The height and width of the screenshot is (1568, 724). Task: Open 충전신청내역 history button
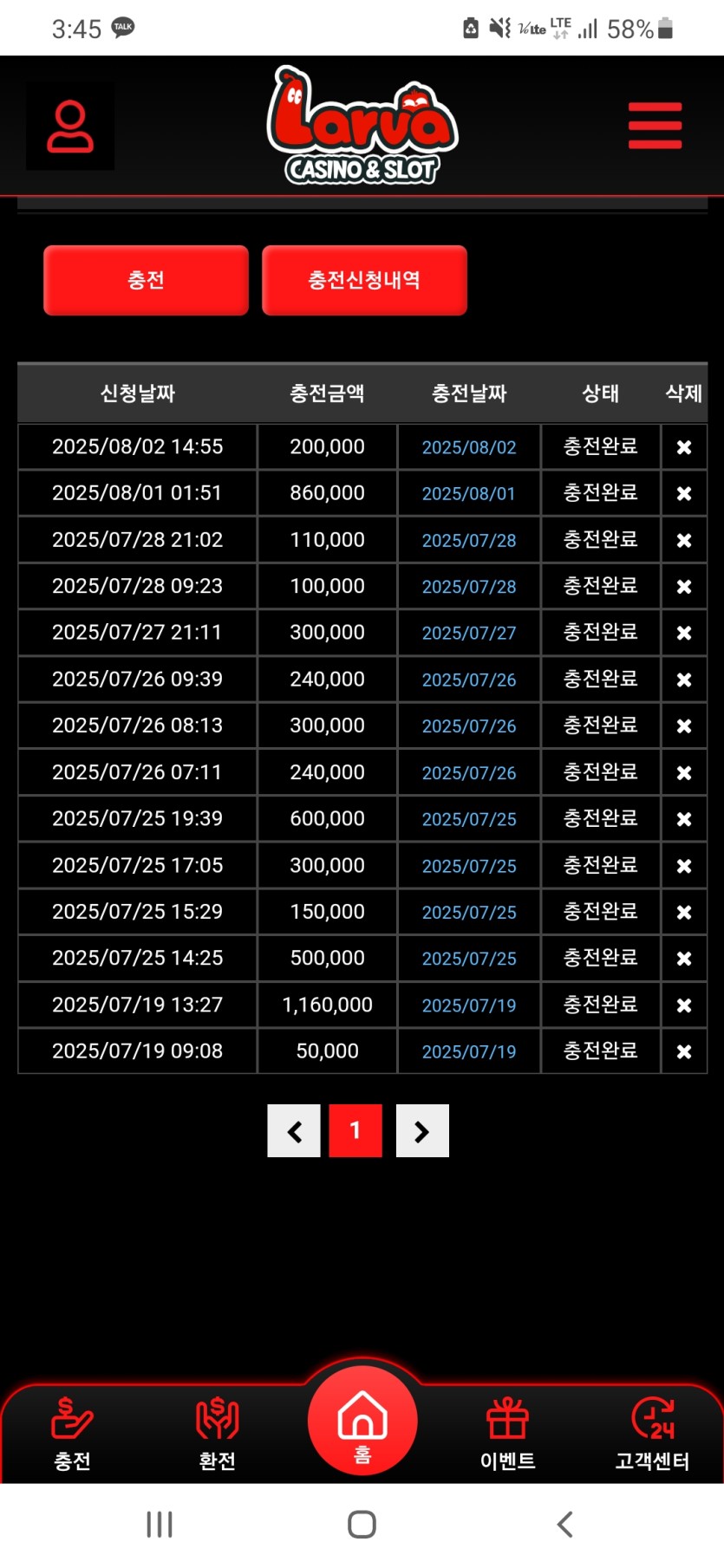(364, 280)
